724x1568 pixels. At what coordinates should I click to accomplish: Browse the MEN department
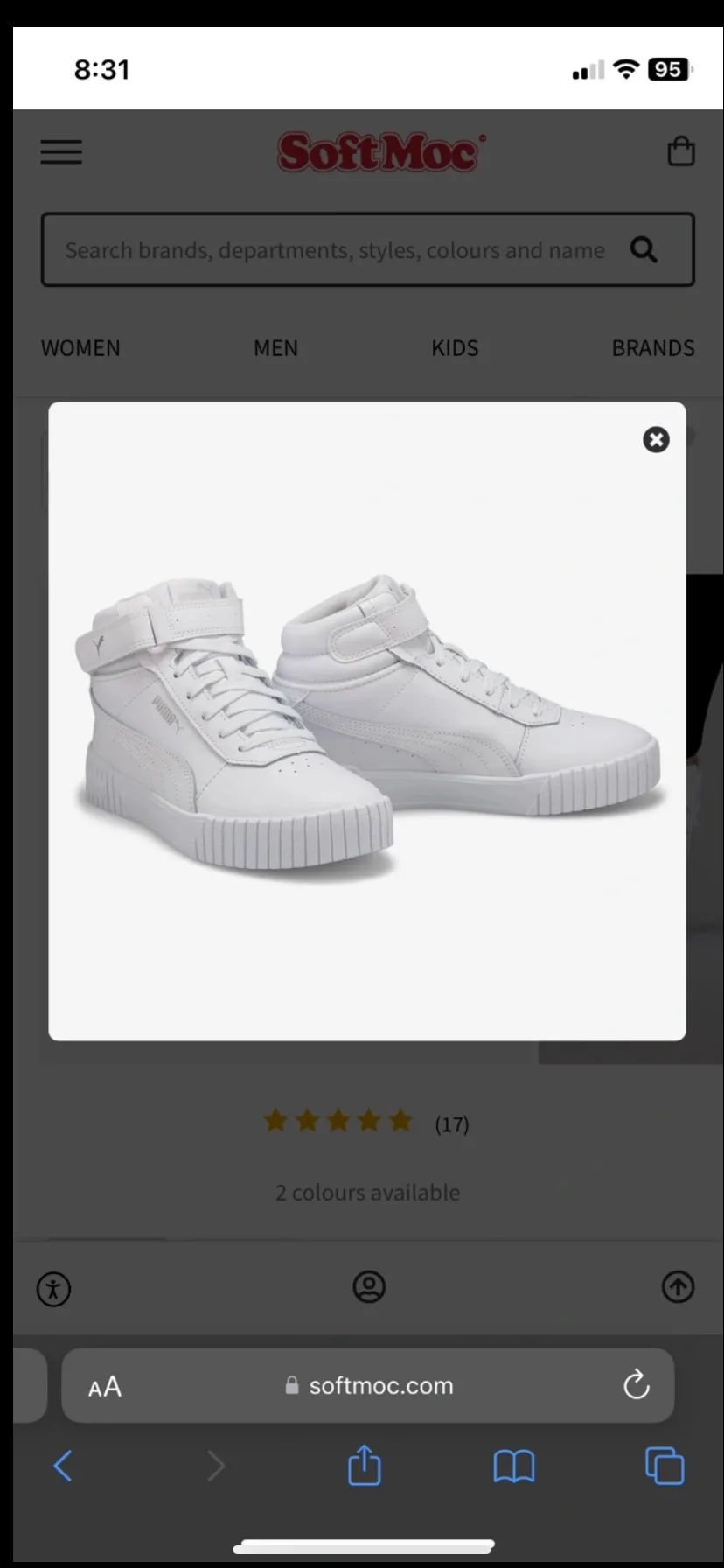(275, 347)
